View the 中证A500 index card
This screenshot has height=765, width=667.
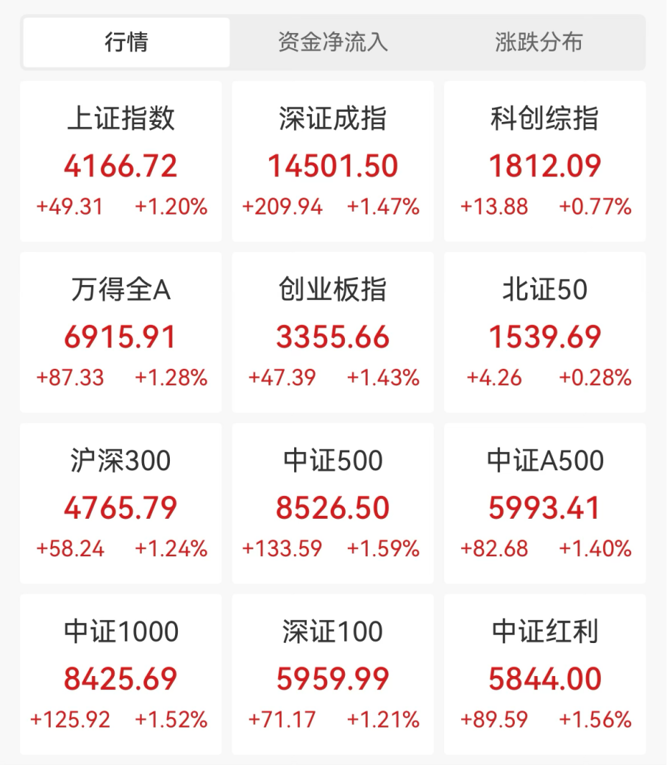545,504
